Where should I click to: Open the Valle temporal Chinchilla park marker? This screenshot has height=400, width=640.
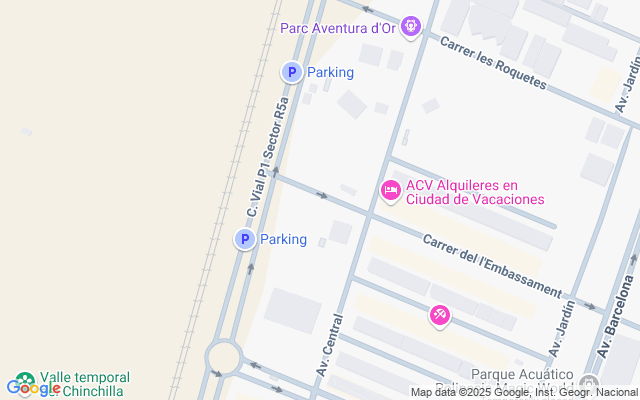click(x=25, y=381)
